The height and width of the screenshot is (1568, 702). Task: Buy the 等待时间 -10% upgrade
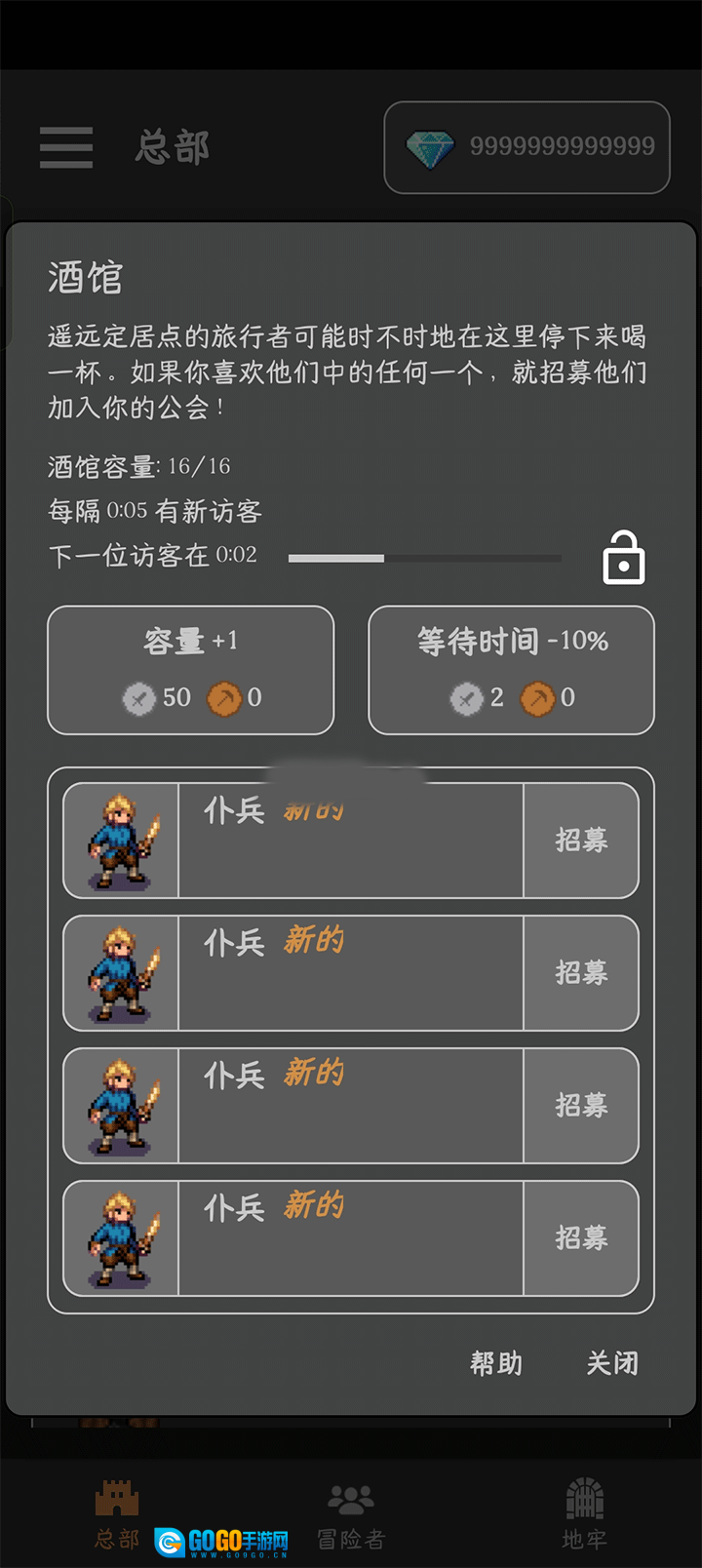511,670
